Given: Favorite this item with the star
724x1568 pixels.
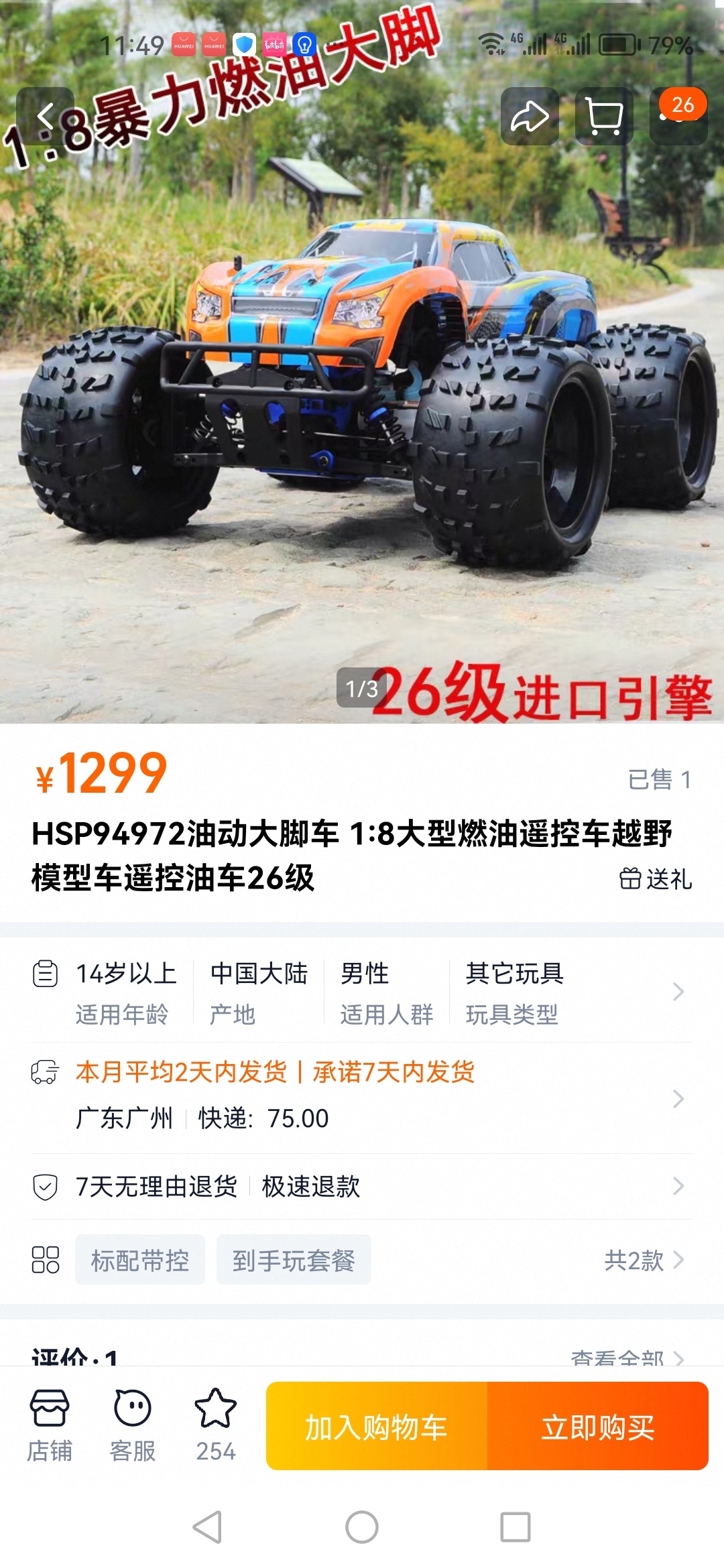Looking at the screenshot, I should coord(215,1425).
